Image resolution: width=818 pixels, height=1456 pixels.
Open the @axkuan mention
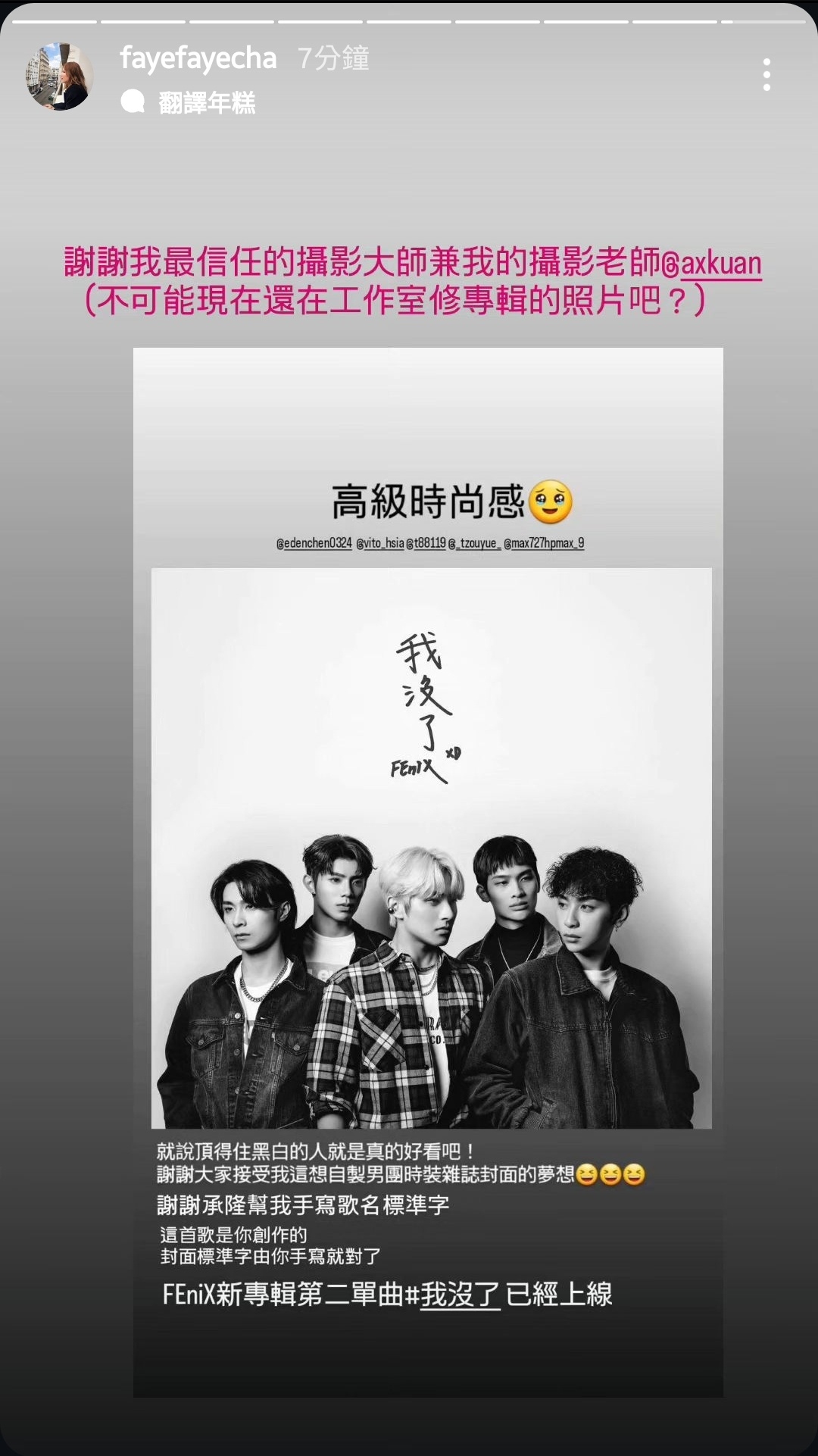tap(711, 263)
